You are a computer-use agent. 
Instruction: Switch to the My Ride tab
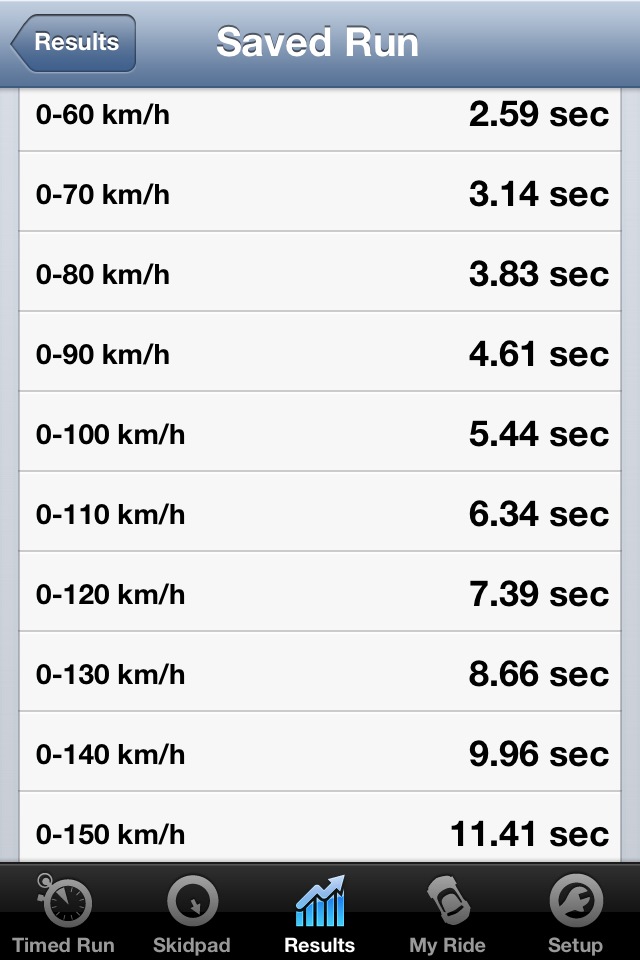[447, 914]
